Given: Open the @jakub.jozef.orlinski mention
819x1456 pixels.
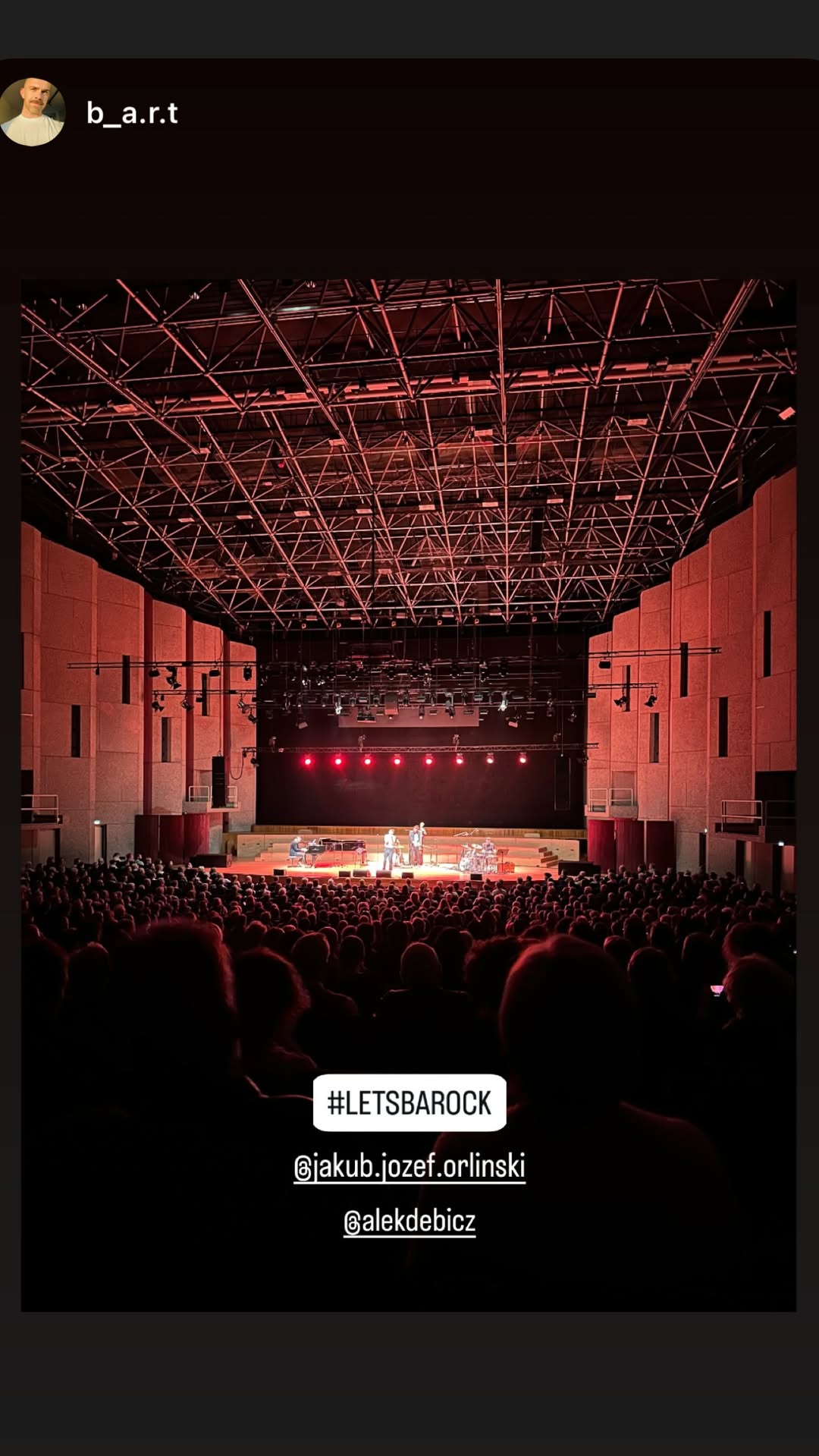Looking at the screenshot, I should tap(409, 1167).
